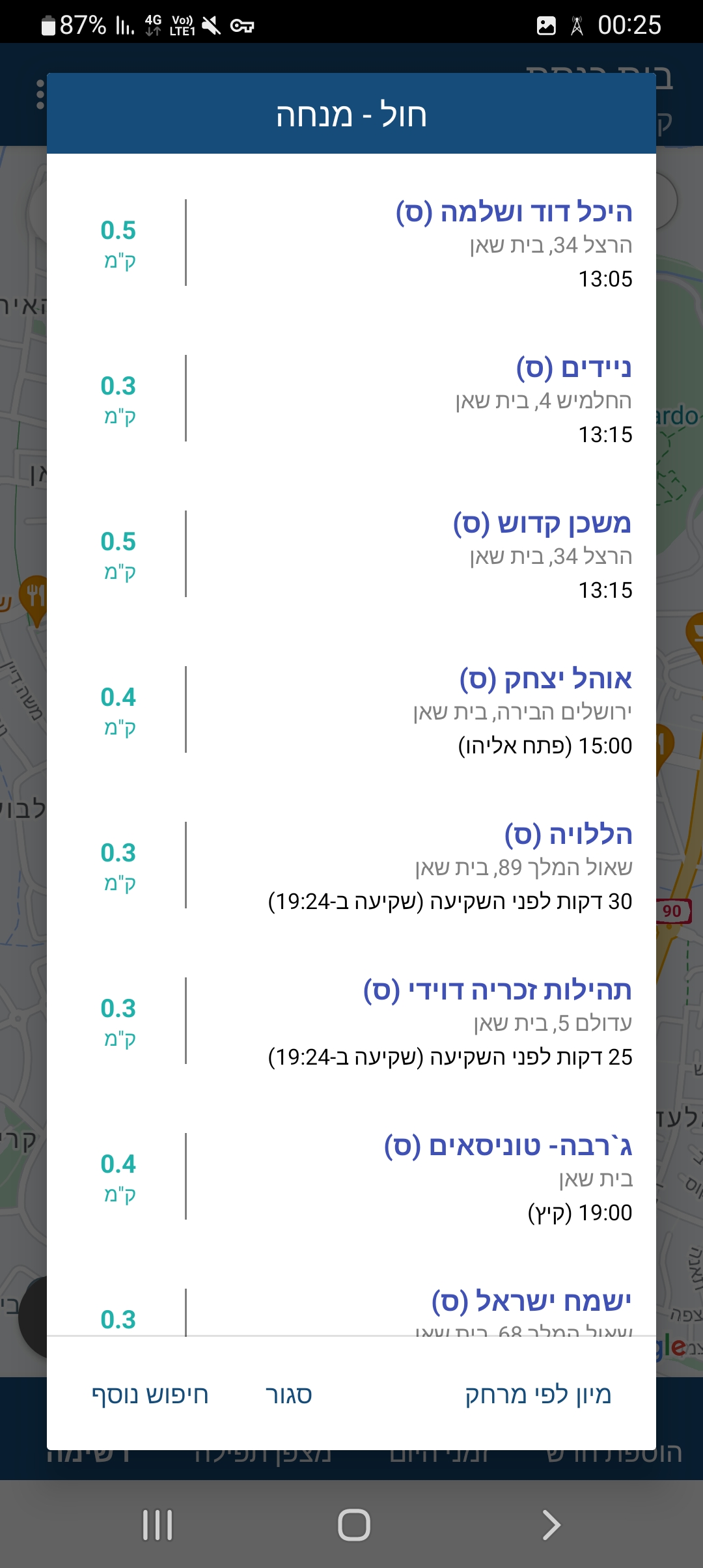Tap the מיון לפי מרחק sort button
Image resolution: width=703 pixels, height=1568 pixels.
538,1395
